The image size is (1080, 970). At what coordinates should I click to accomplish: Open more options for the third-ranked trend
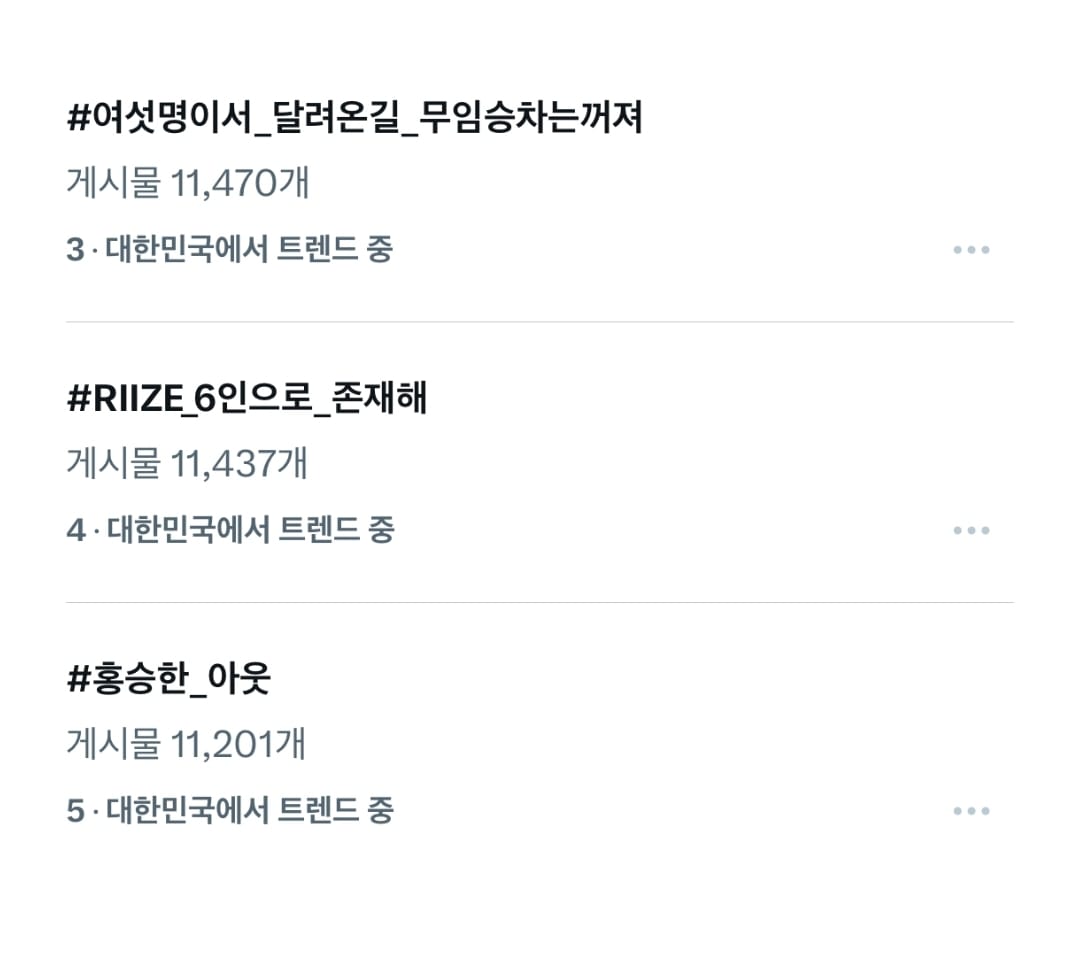point(971,250)
